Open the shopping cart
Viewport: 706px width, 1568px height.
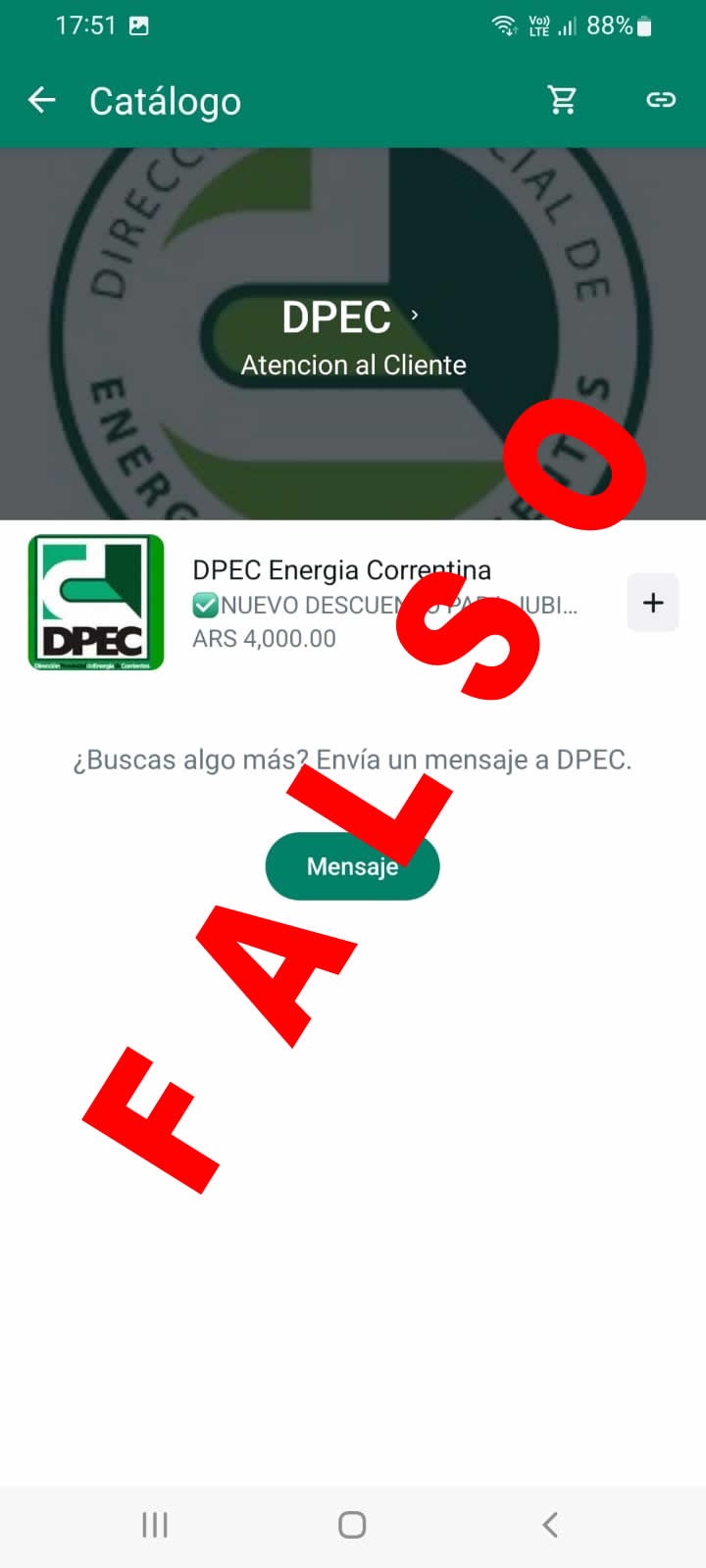click(562, 100)
